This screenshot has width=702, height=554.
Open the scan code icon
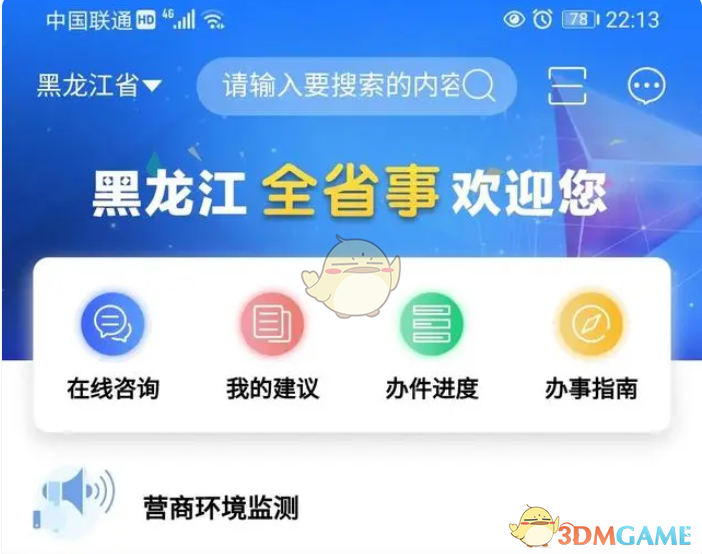click(567, 86)
